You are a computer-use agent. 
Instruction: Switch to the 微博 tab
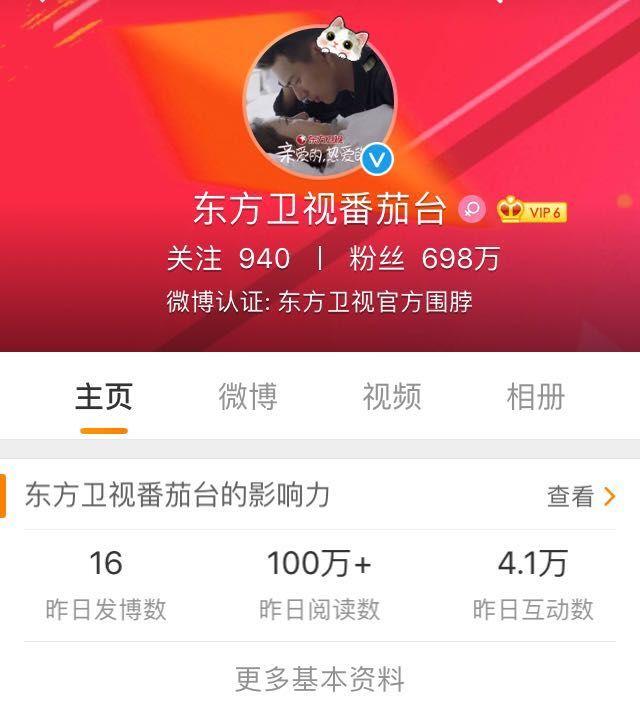248,397
